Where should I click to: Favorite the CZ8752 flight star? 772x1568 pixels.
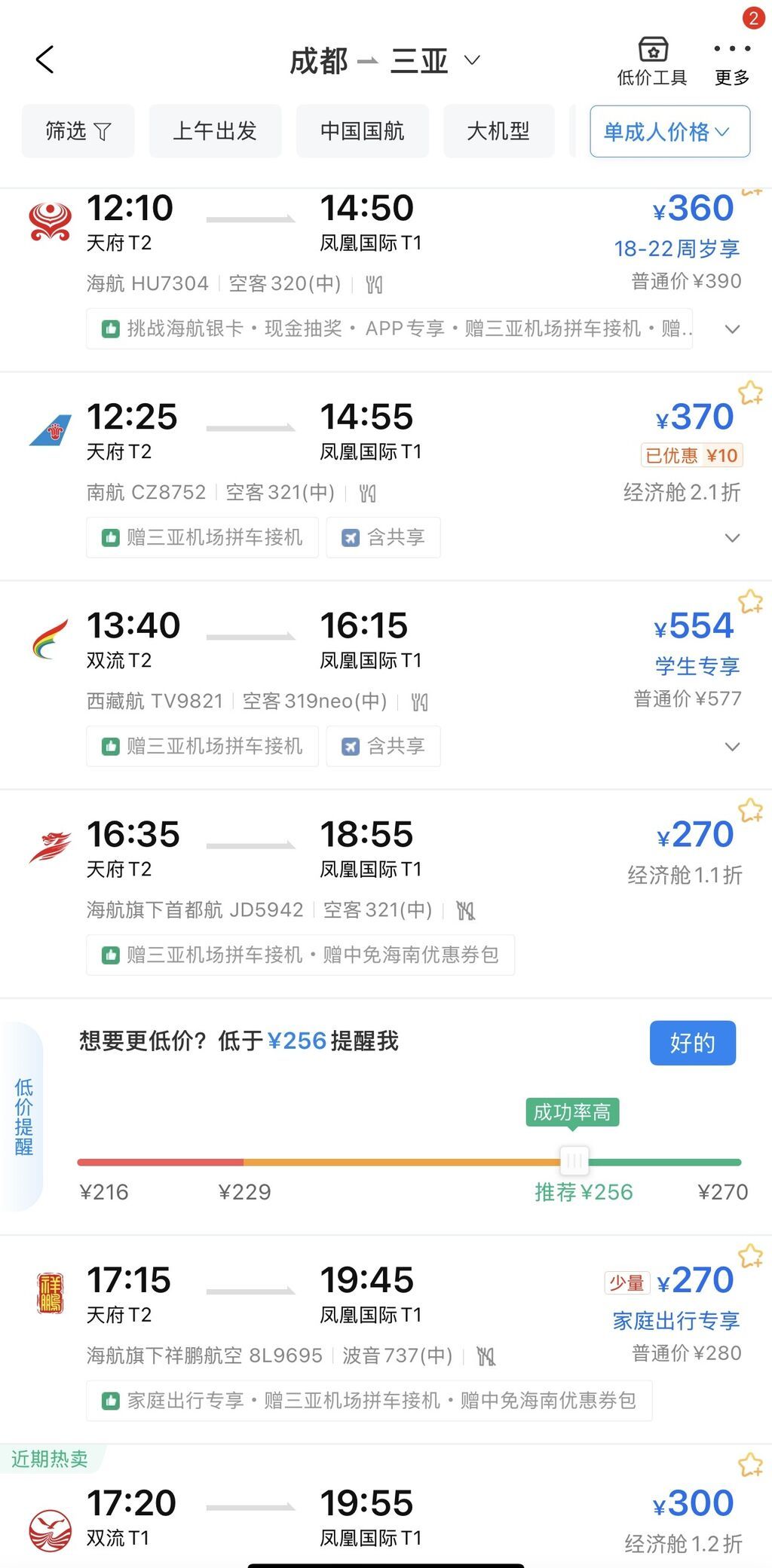tap(750, 393)
